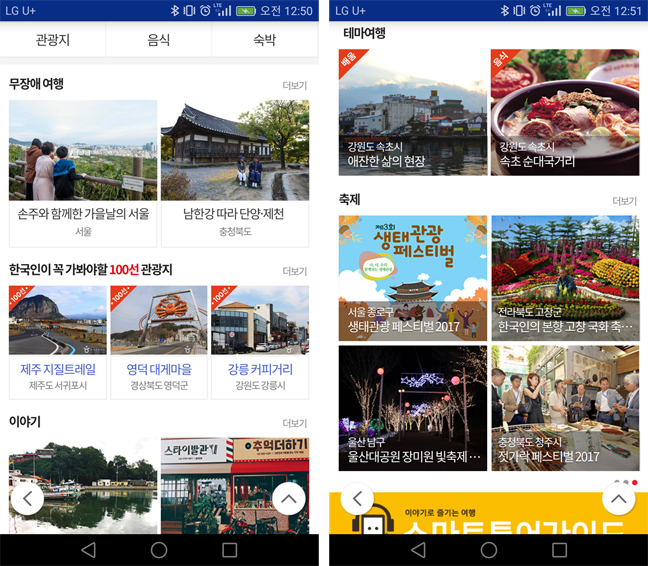648x566 pixels.
Task: Open 손주와 함께한 가을날의 서울 card
Action: tap(83, 172)
